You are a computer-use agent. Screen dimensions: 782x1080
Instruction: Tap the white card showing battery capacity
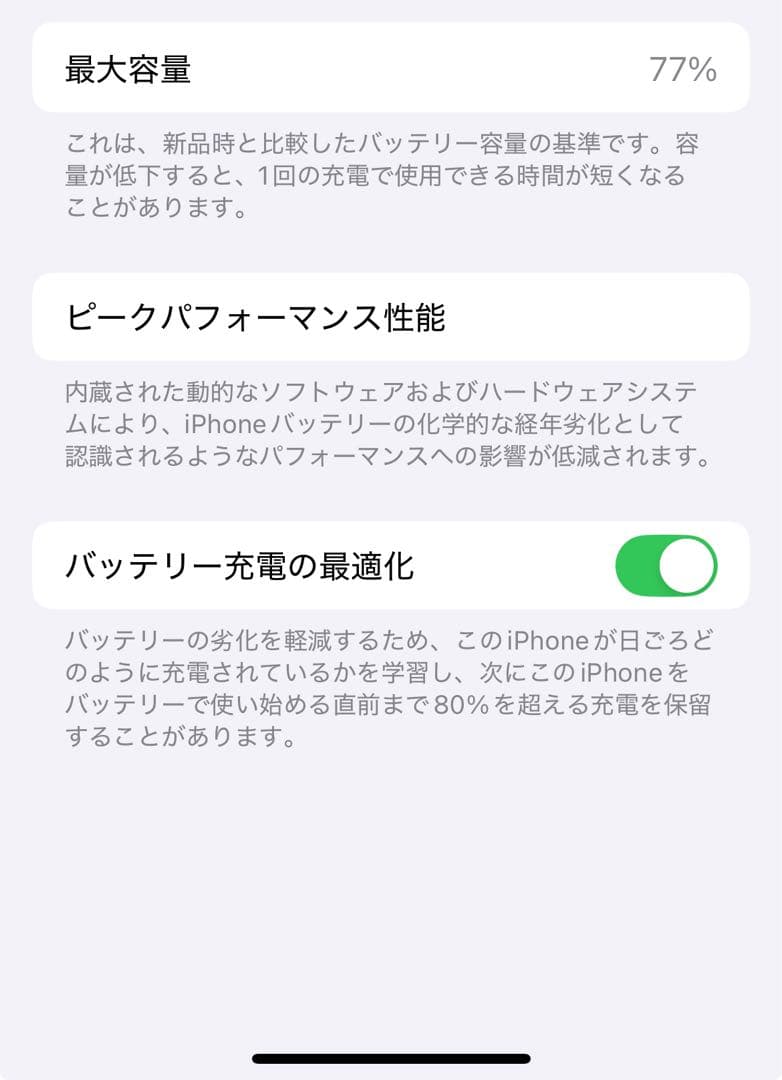pyautogui.click(x=390, y=70)
